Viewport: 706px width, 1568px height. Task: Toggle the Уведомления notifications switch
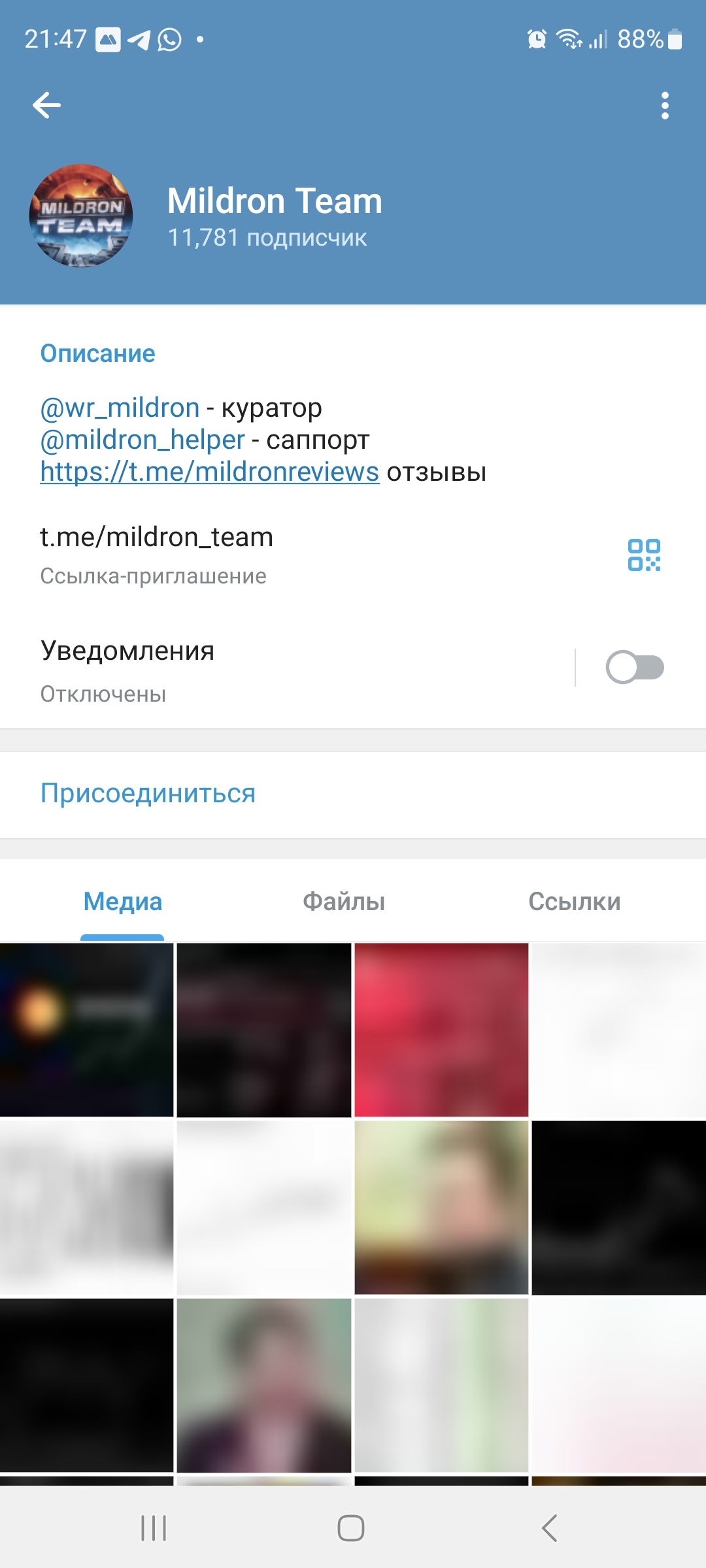[x=634, y=667]
